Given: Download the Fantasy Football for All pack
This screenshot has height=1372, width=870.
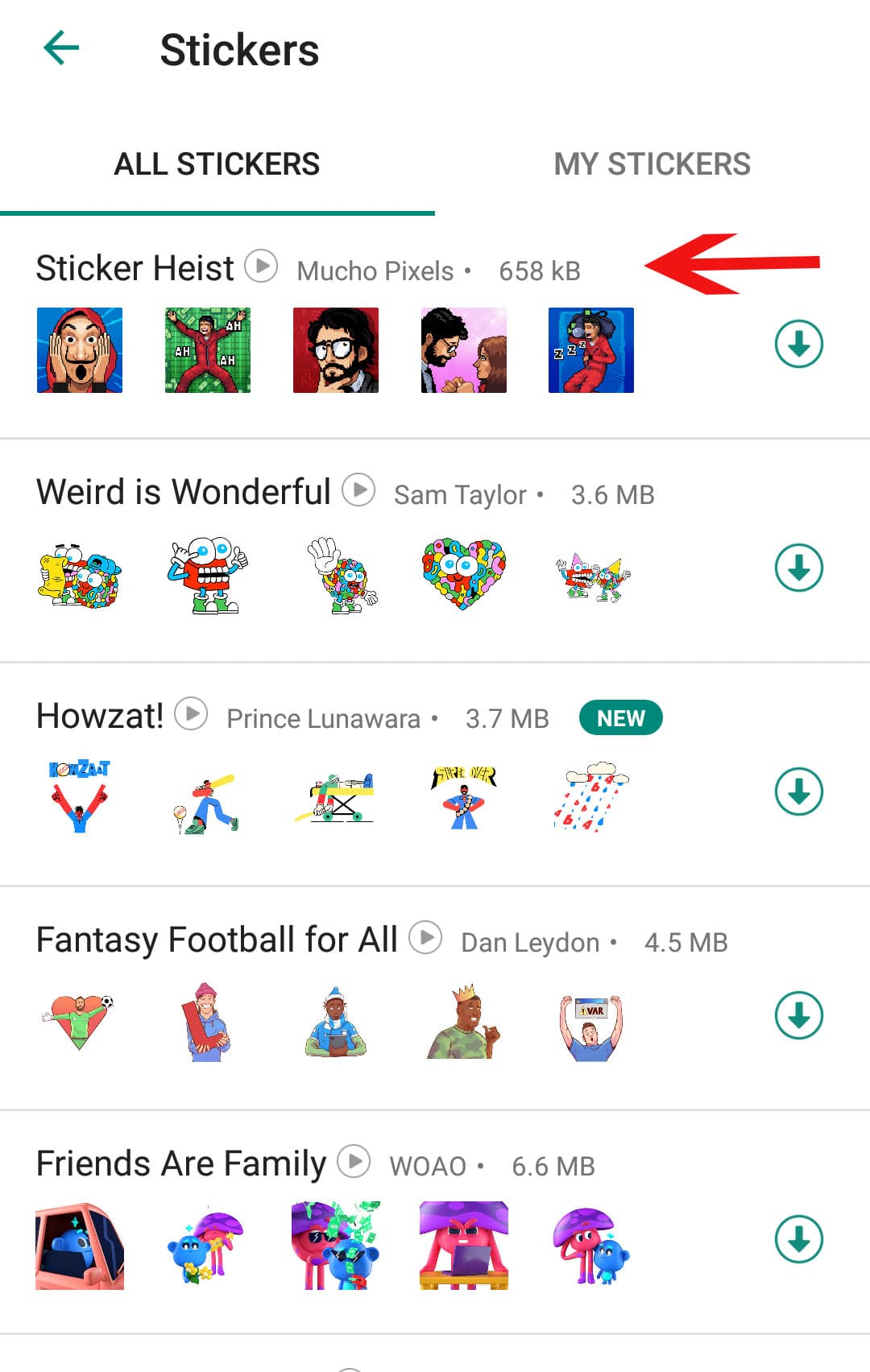Looking at the screenshot, I should (798, 1016).
